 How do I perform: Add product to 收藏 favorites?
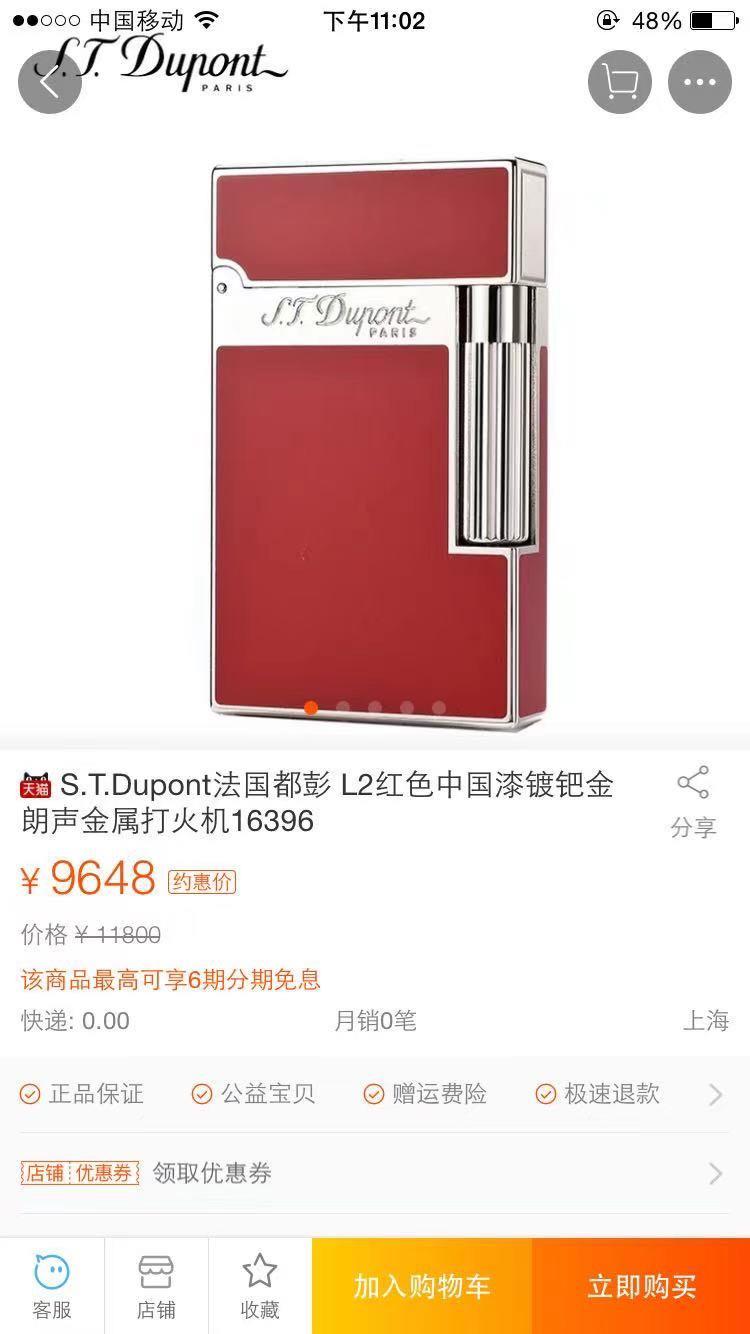[260, 1286]
